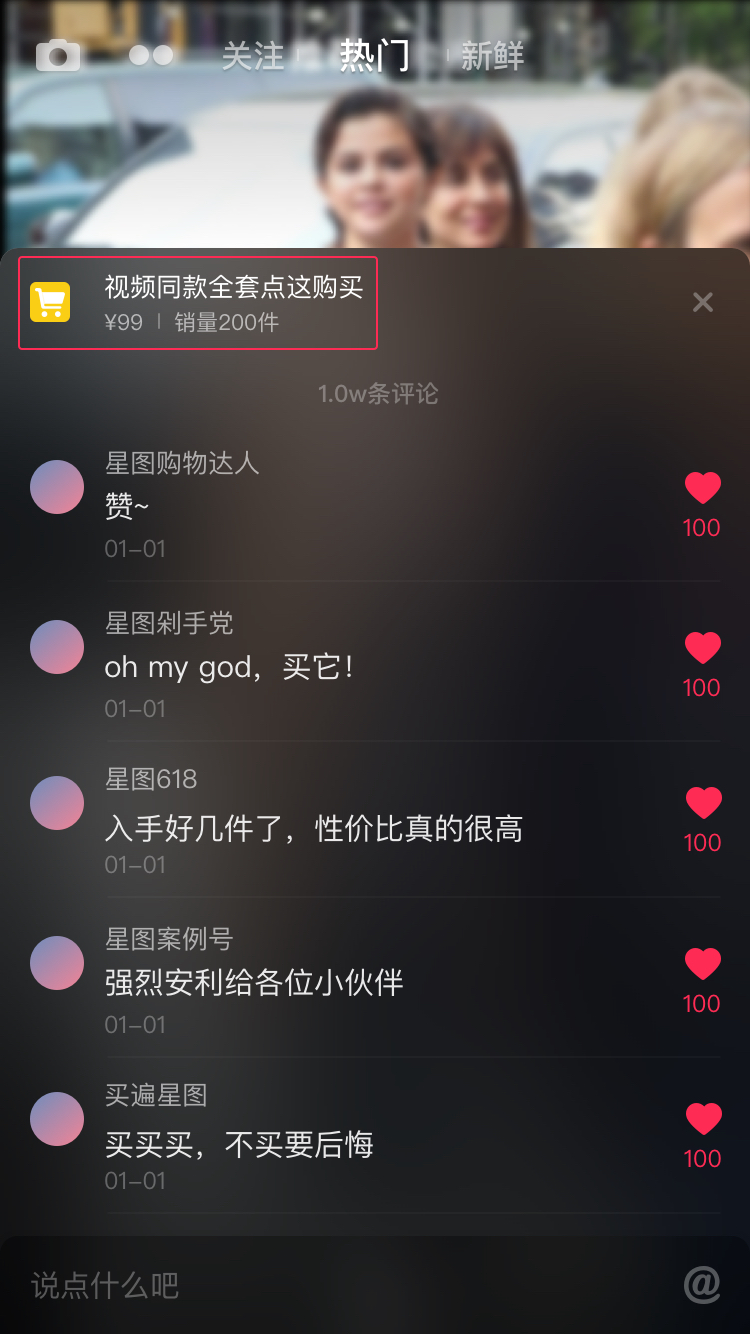Open 星图剁手党's profile avatar
Screen dimensions: 750x1334
[57, 647]
